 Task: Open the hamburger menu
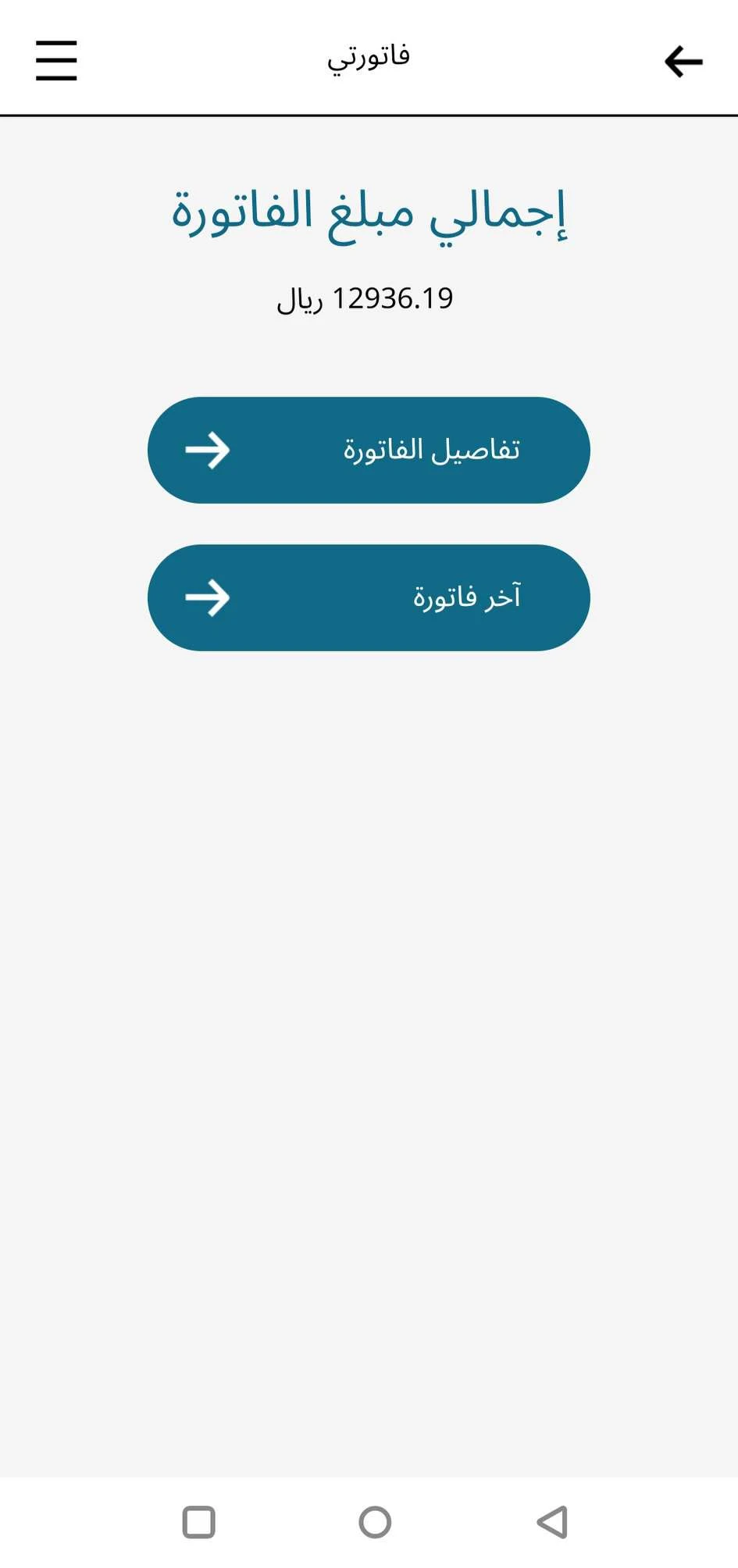[x=56, y=61]
